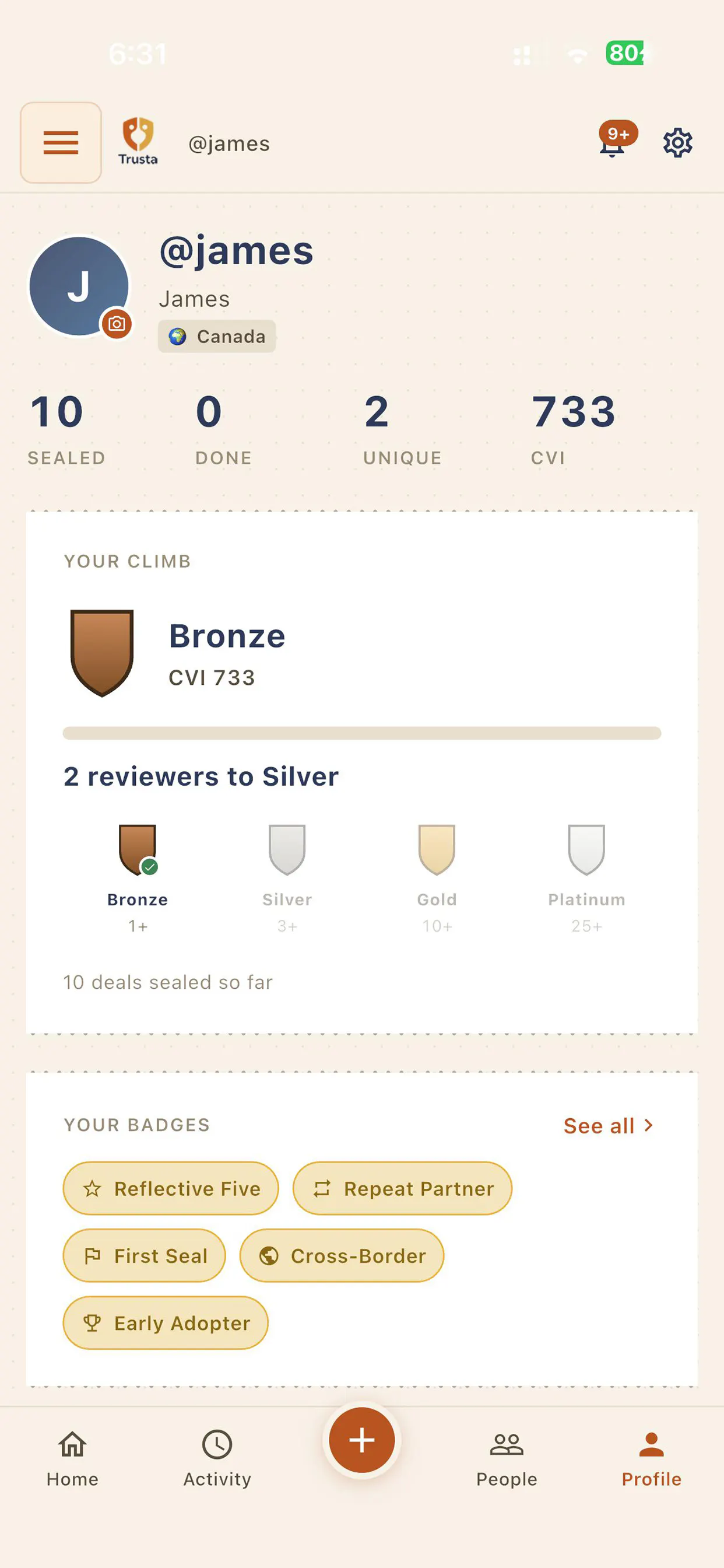Switch to the People tab

[507, 1458]
